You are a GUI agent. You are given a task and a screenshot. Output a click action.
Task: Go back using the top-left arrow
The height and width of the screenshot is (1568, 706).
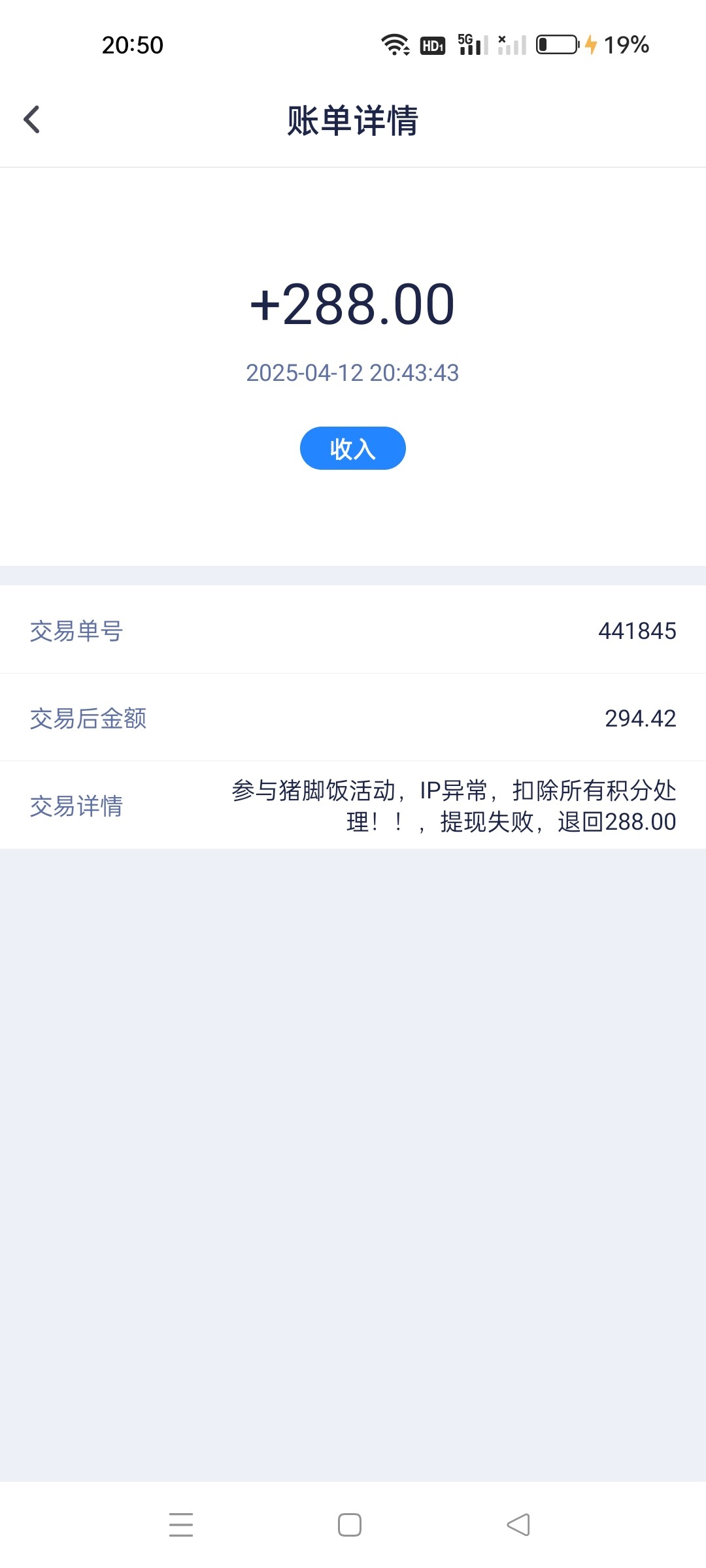click(x=31, y=120)
